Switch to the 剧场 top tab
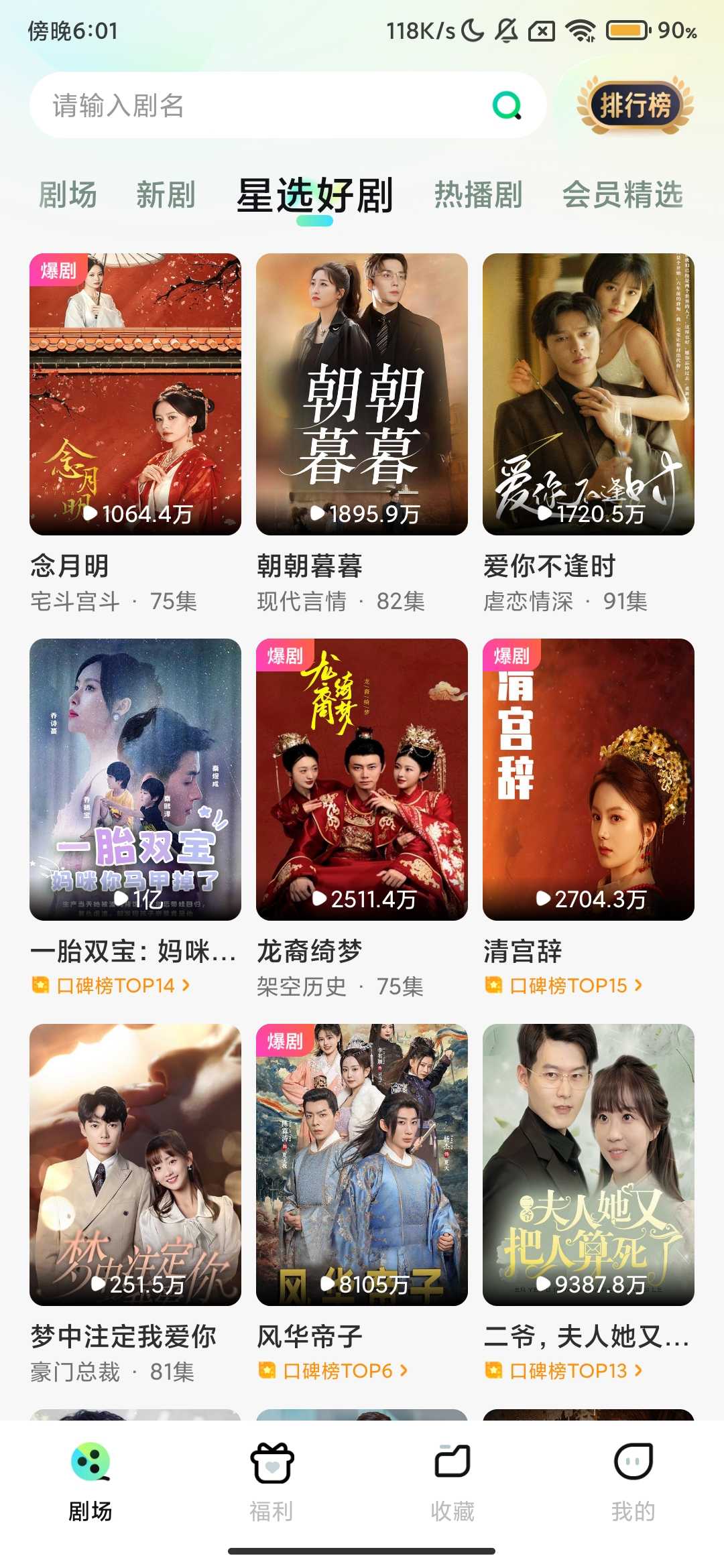 pyautogui.click(x=68, y=195)
